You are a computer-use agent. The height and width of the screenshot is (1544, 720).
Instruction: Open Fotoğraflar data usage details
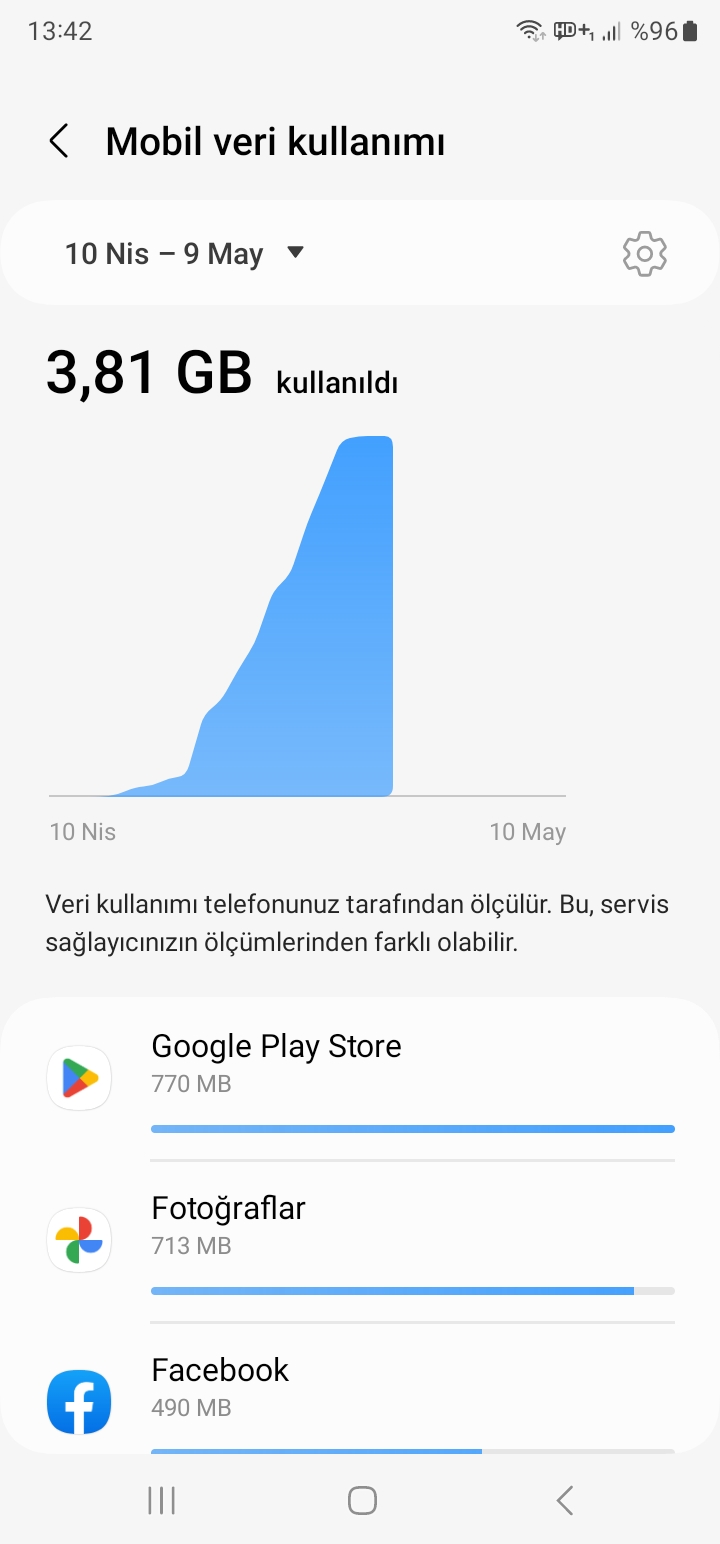pos(360,1241)
